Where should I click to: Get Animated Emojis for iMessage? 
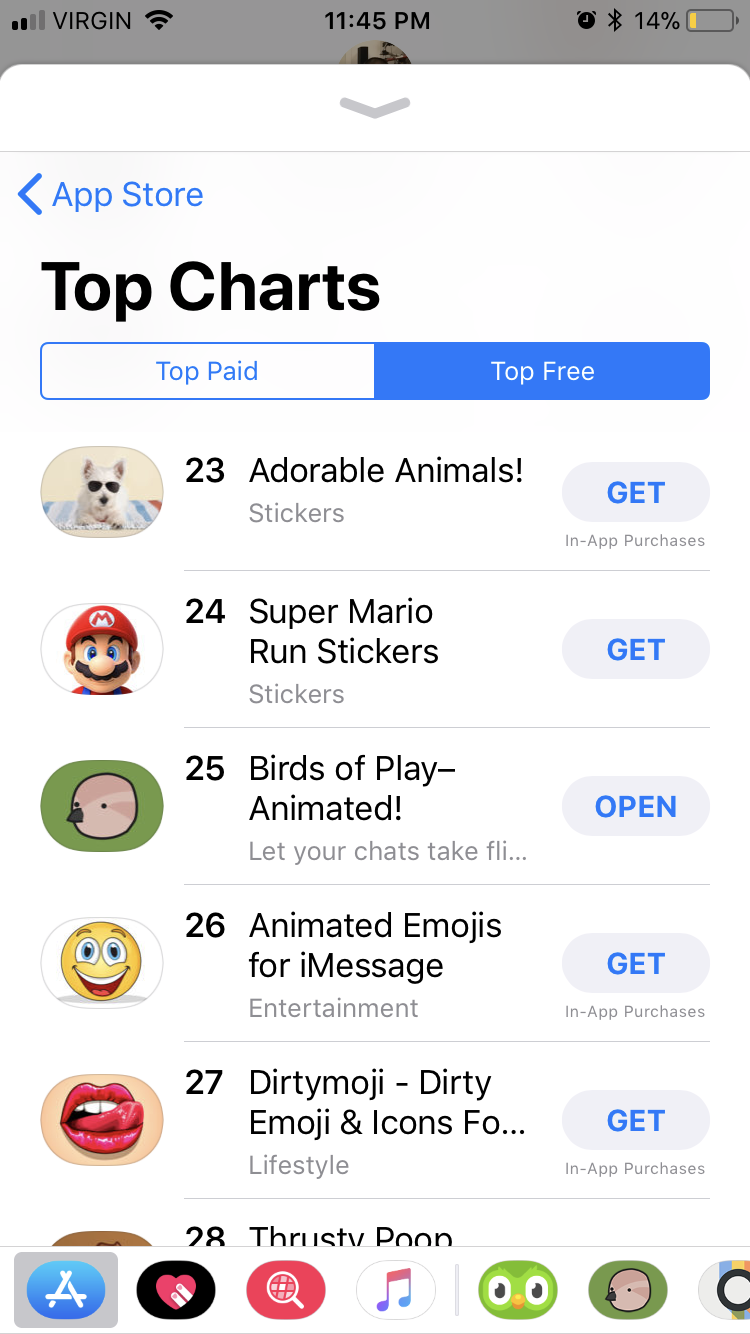(x=635, y=964)
